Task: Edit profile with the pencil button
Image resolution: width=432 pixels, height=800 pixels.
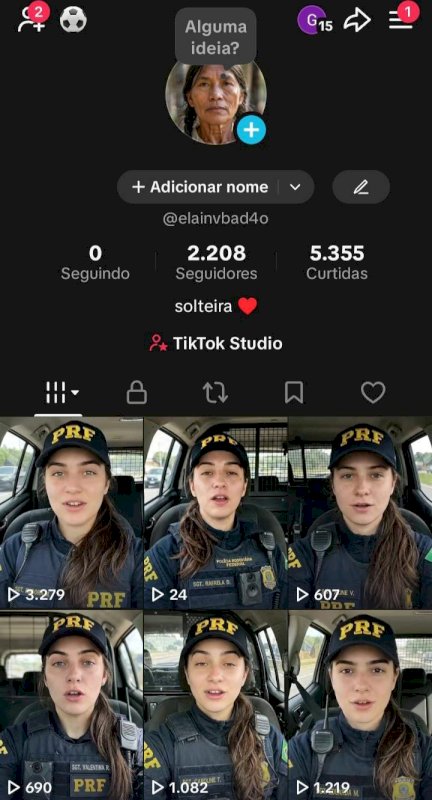Action: pos(361,187)
